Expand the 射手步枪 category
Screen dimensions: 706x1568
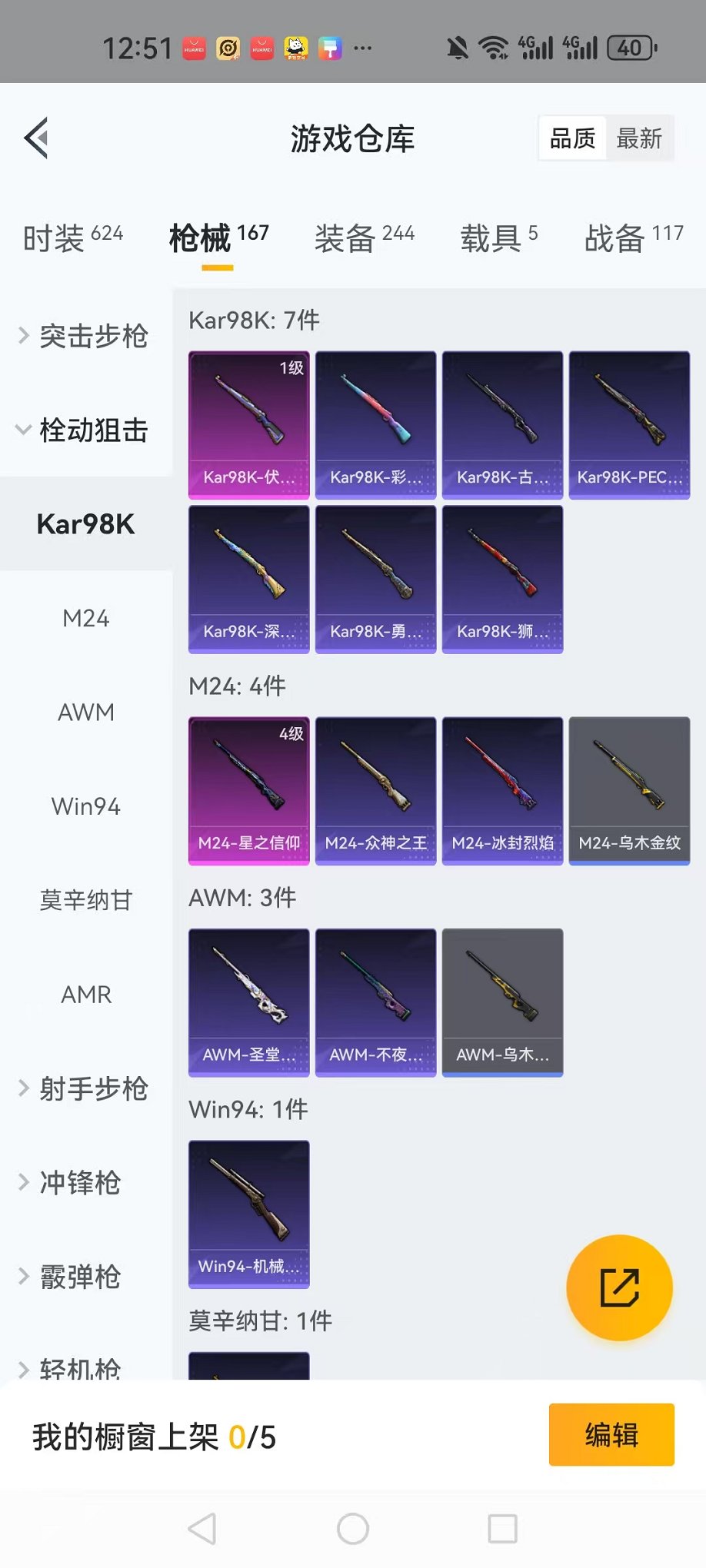[85, 1088]
